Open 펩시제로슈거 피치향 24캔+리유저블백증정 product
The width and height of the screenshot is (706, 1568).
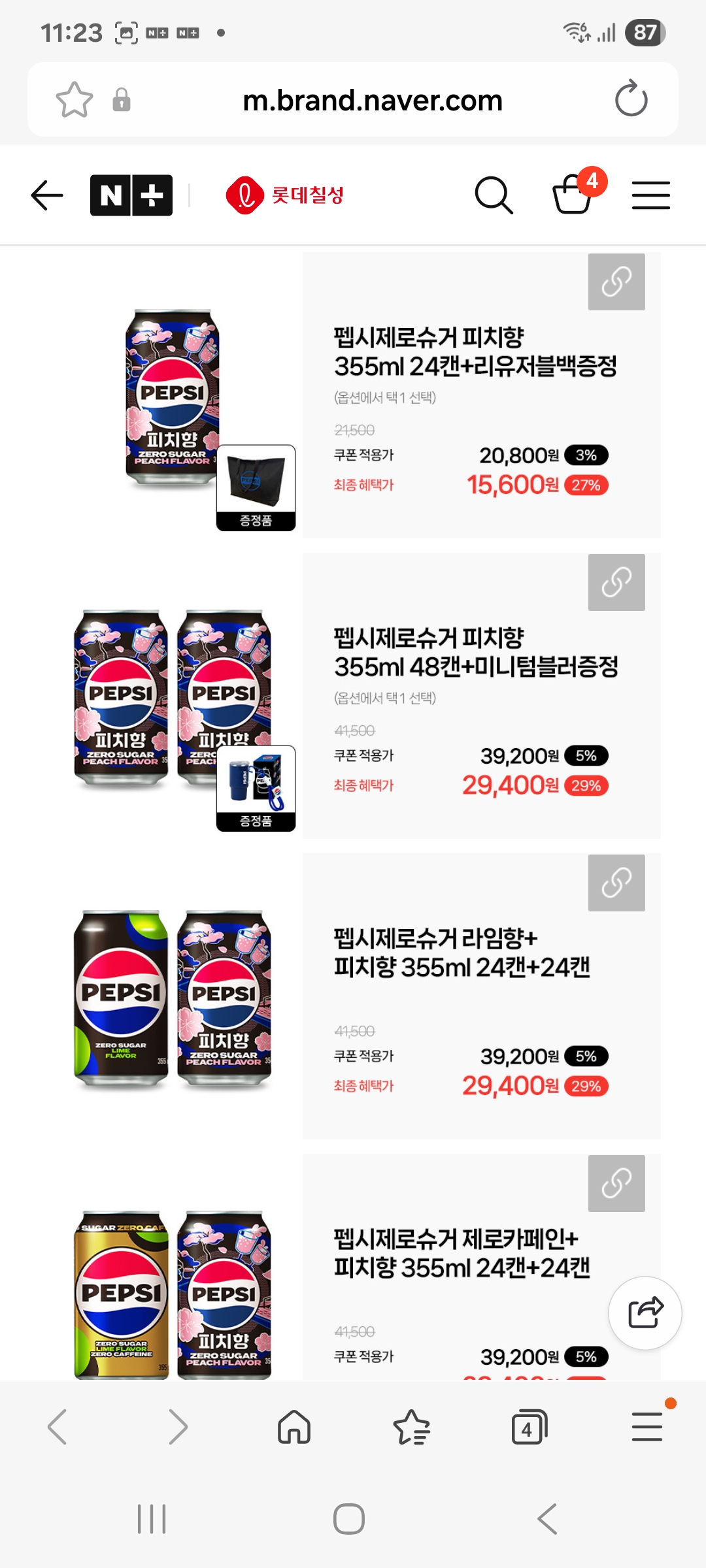click(x=475, y=351)
